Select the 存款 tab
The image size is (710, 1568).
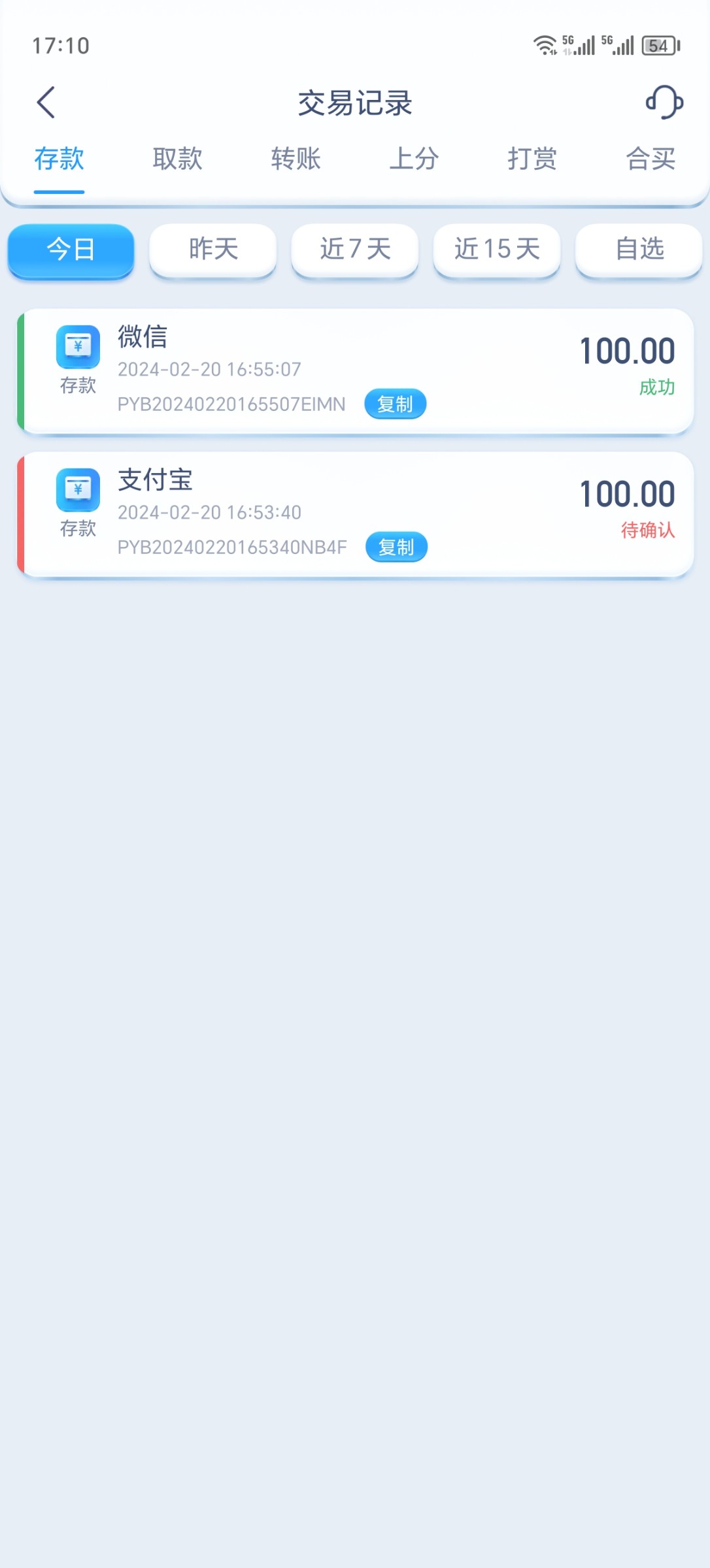point(59,159)
